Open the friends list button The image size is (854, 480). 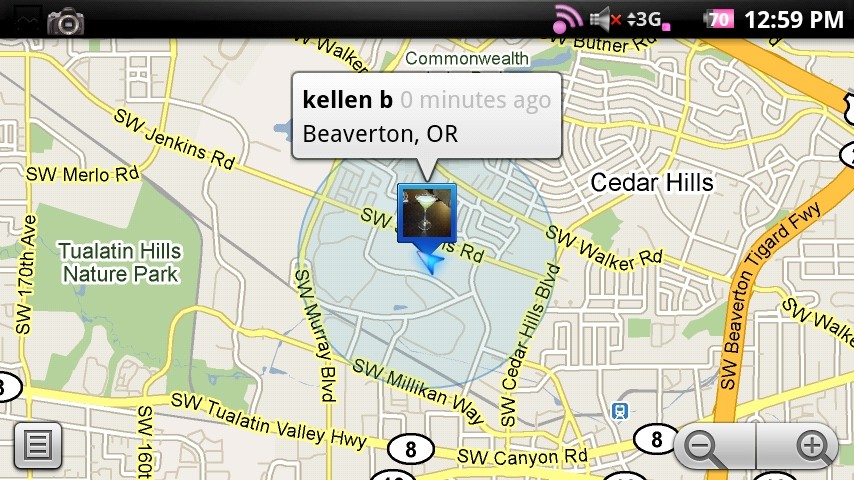[38, 446]
